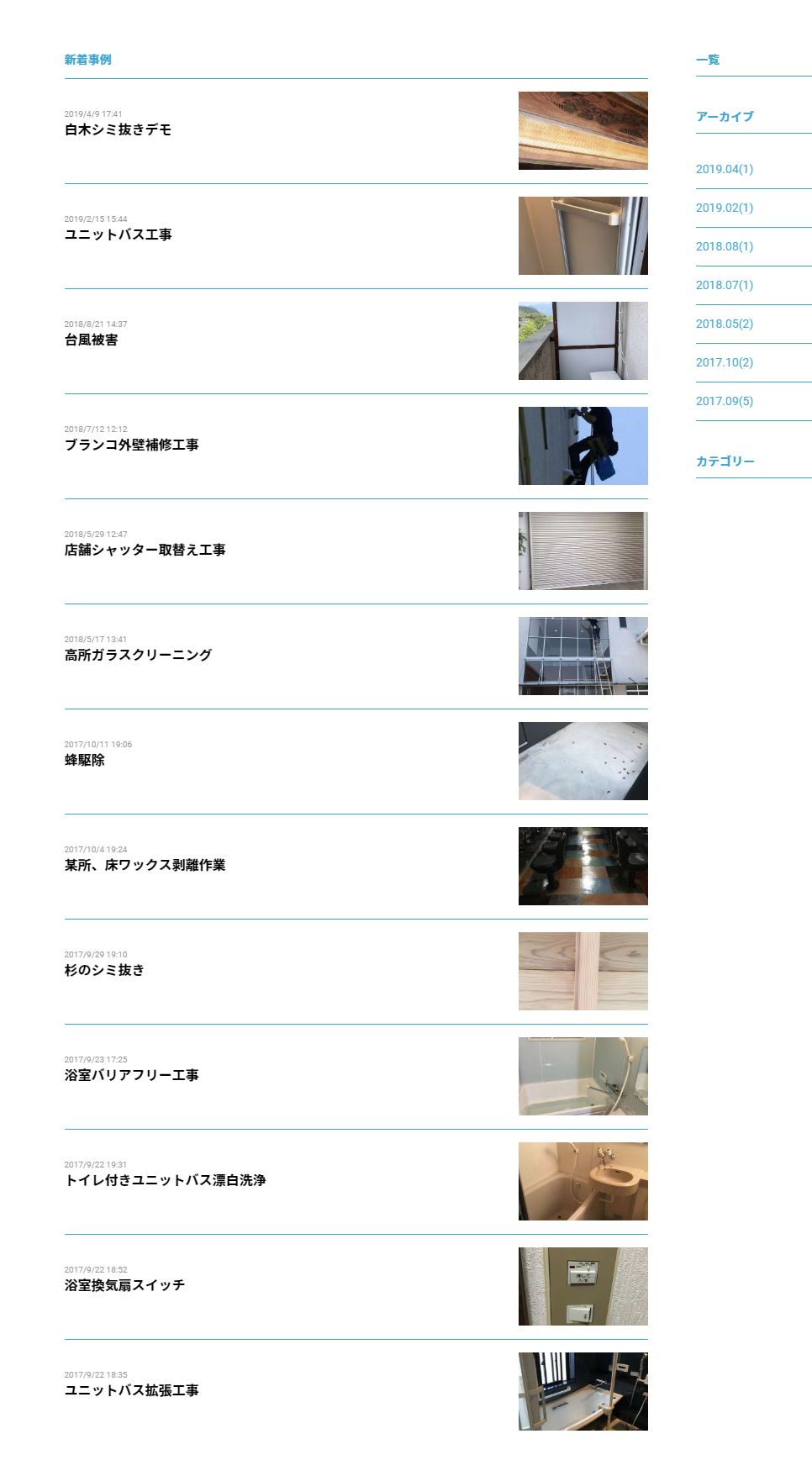View the 蜂駆除 article
Screen dimensions: 812x1476
(x=84, y=760)
